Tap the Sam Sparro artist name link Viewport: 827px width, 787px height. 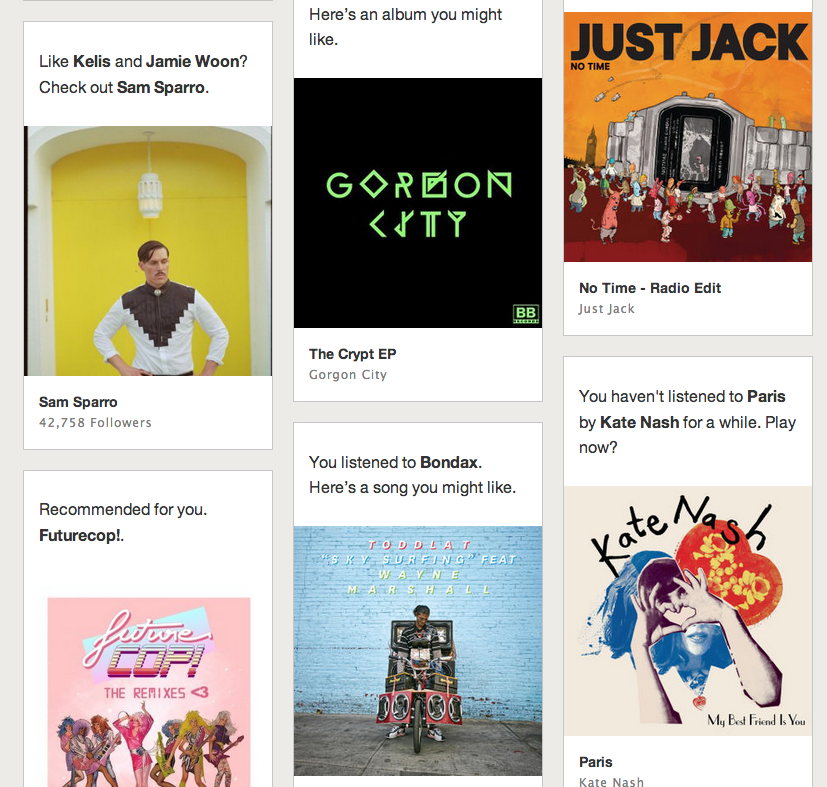(78, 402)
